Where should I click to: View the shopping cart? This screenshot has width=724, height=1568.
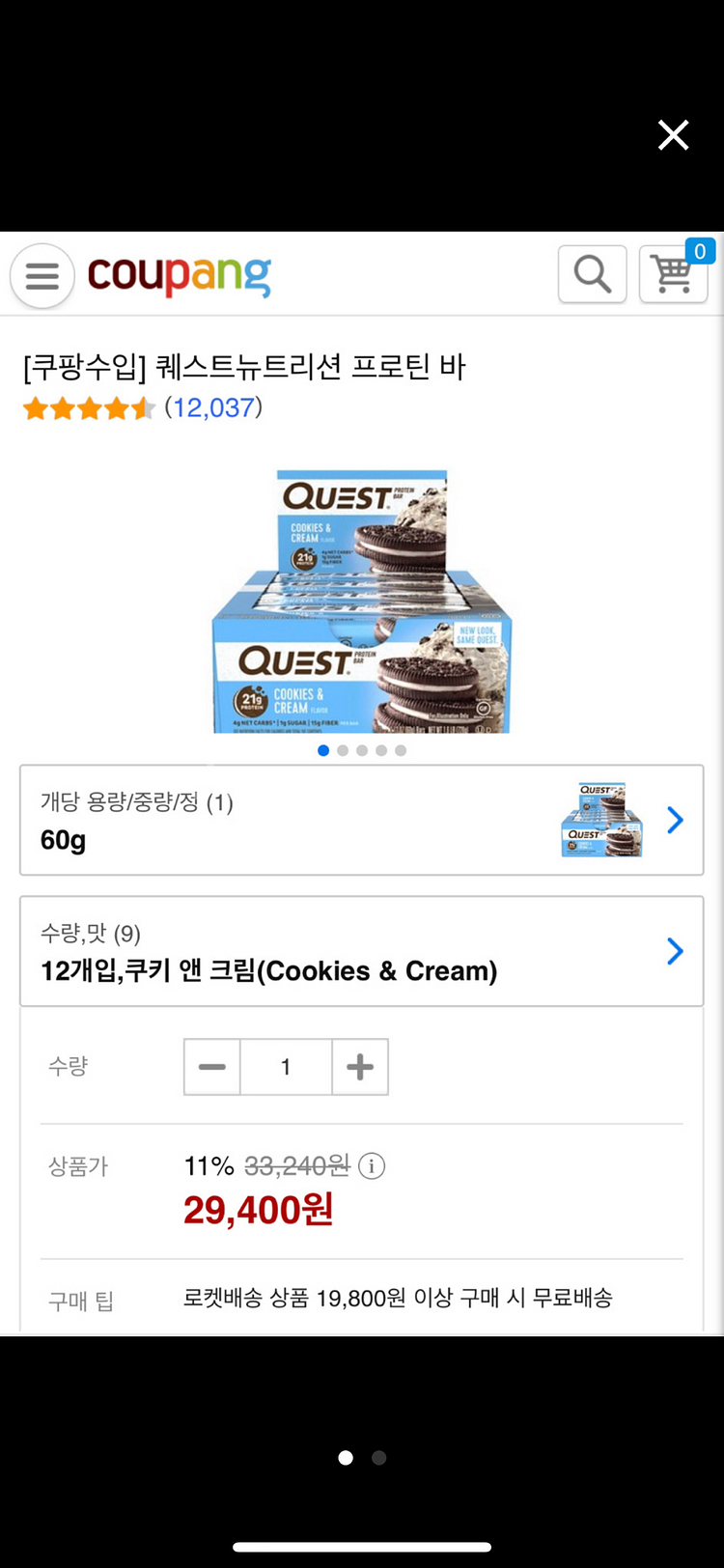tap(674, 274)
